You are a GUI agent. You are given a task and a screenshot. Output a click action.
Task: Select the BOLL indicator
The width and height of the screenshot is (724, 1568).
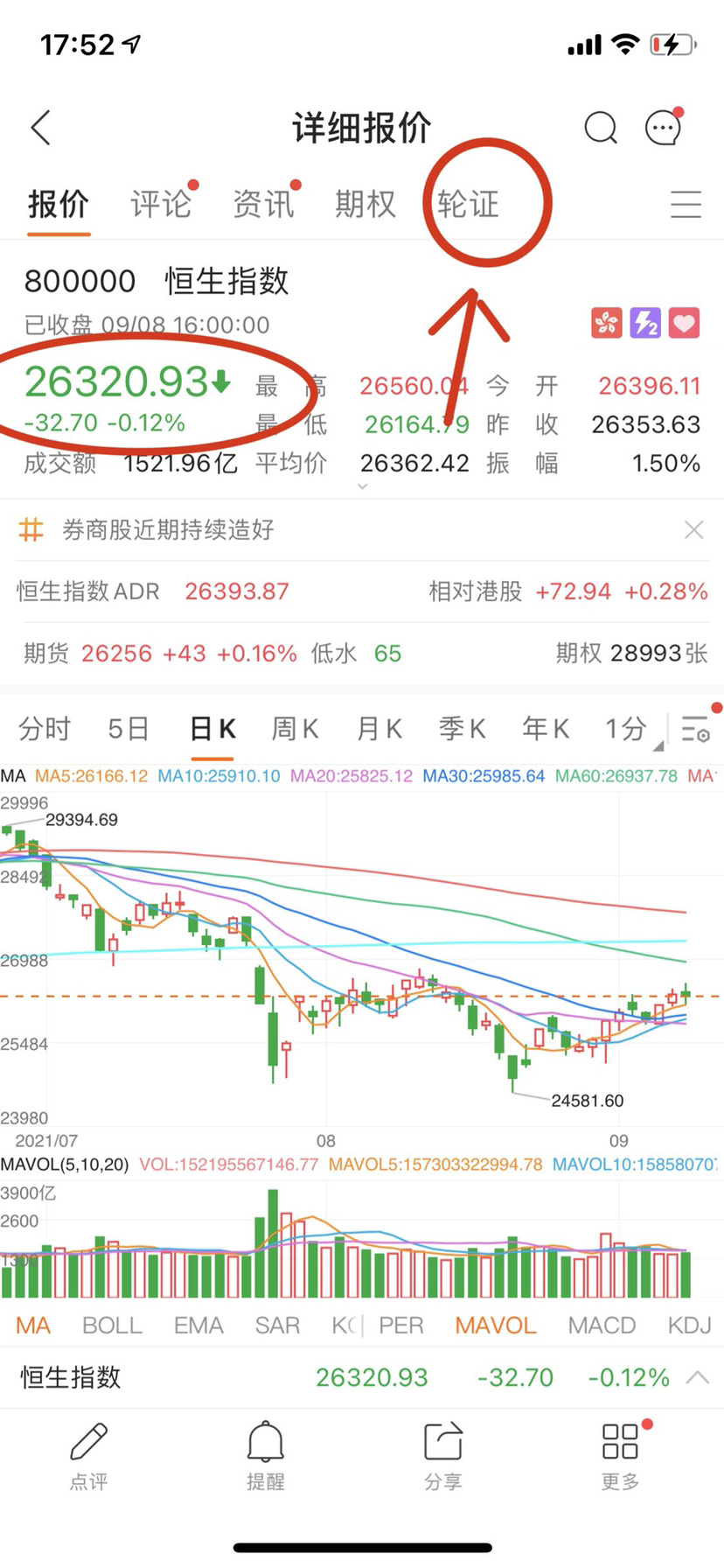coord(112,1325)
